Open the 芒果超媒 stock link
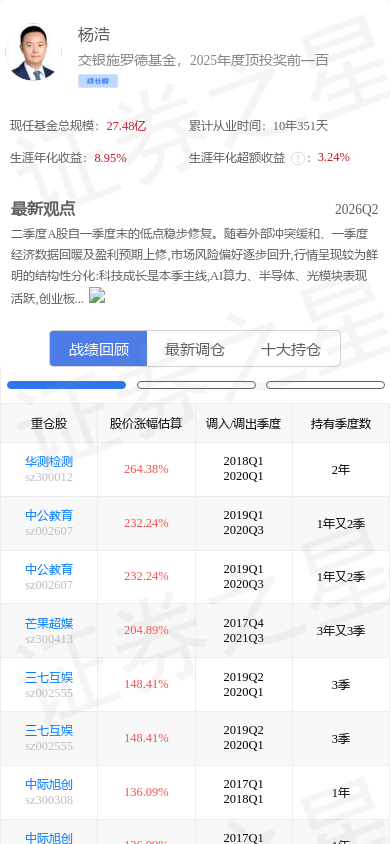Viewport: 390px width, 844px height. coord(49,623)
